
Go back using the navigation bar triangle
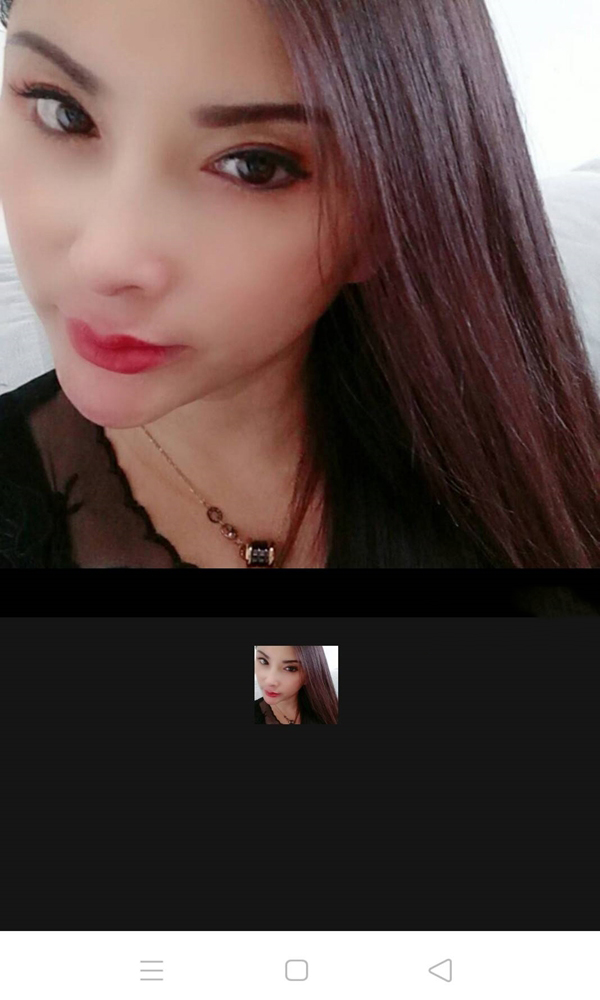(x=440, y=970)
